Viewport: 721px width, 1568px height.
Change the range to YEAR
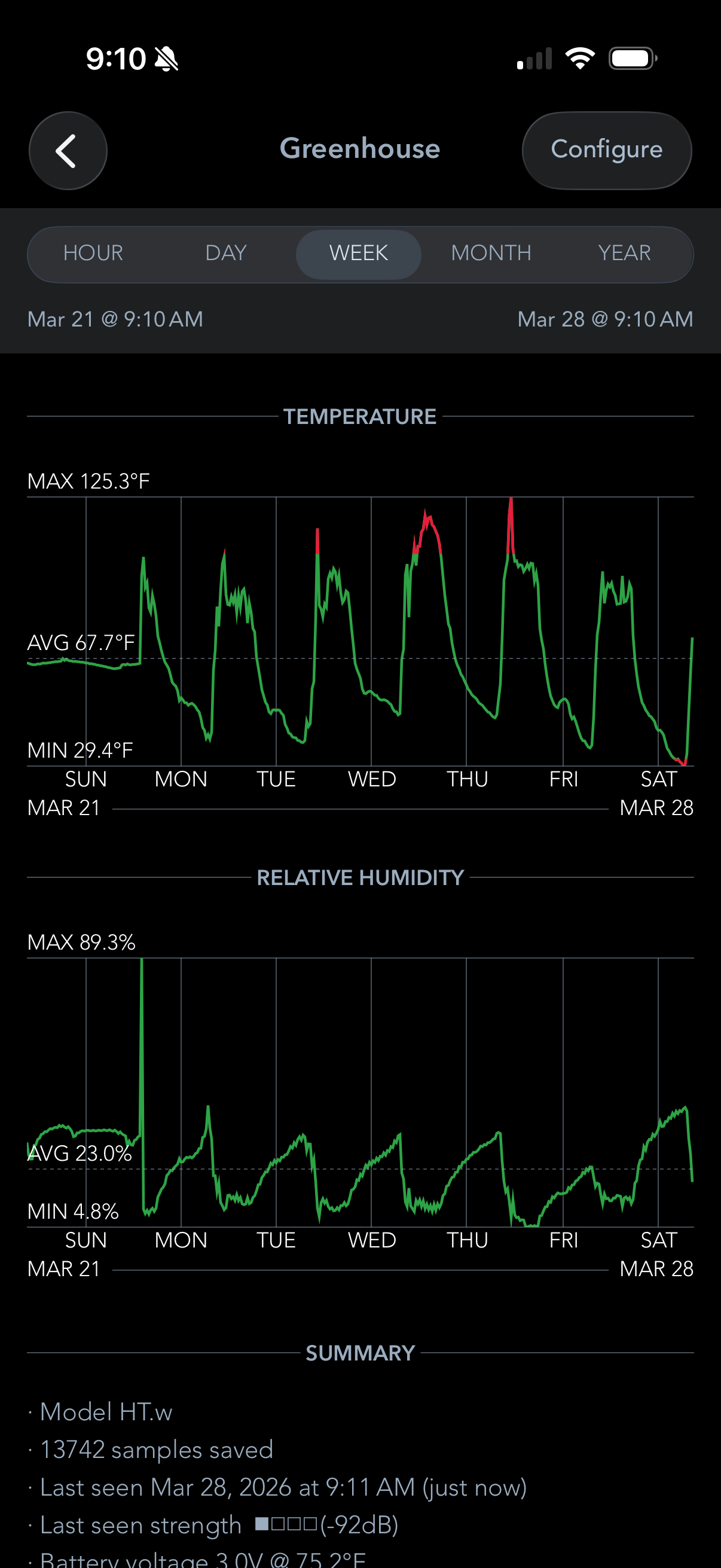[x=624, y=253]
